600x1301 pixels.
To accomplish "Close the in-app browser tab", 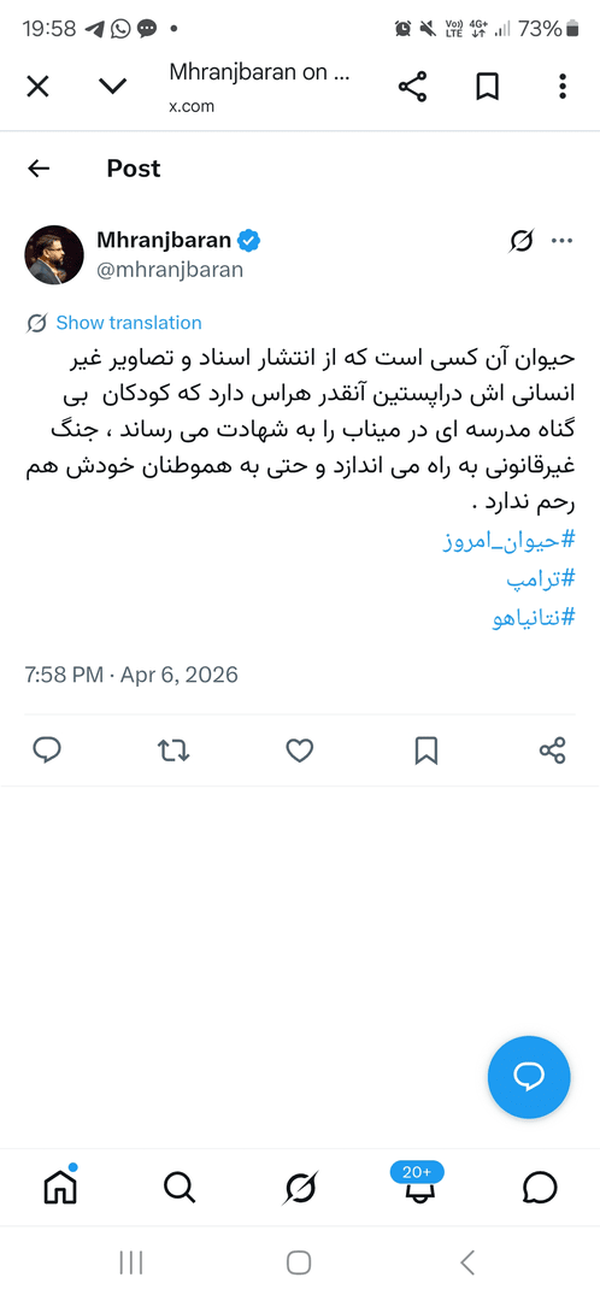I will point(37,87).
